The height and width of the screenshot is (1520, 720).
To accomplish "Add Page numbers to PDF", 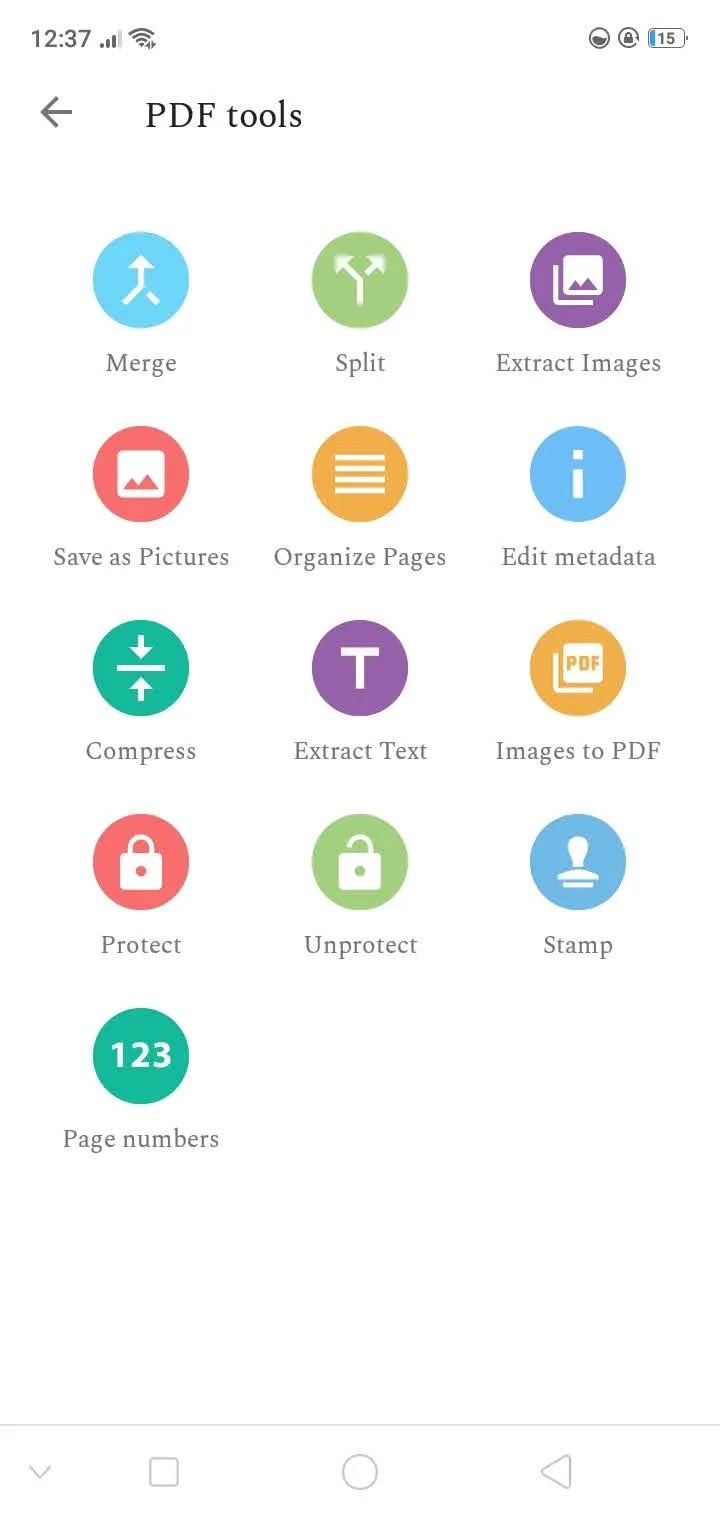I will point(141,1056).
